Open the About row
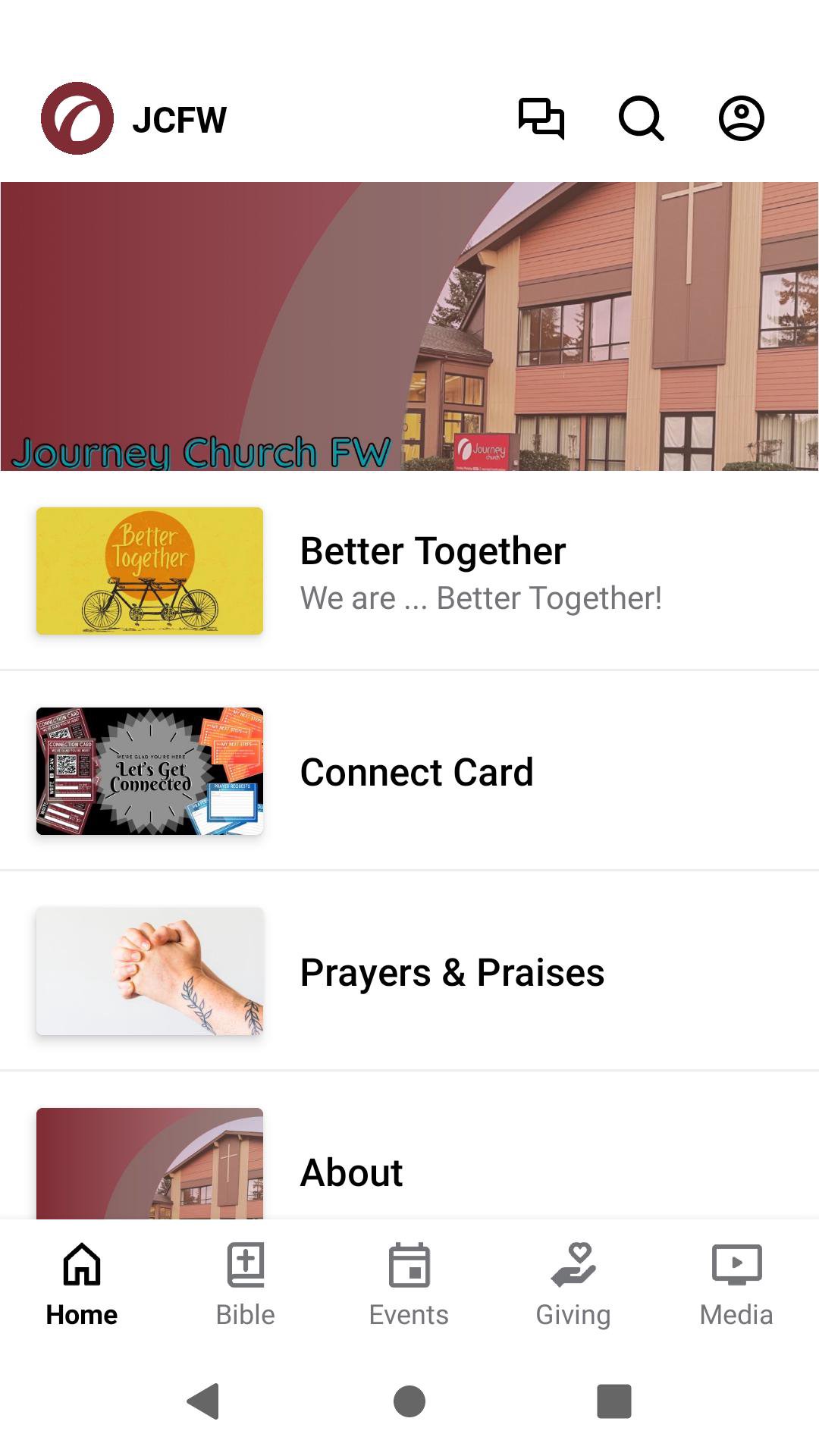 point(409,1168)
